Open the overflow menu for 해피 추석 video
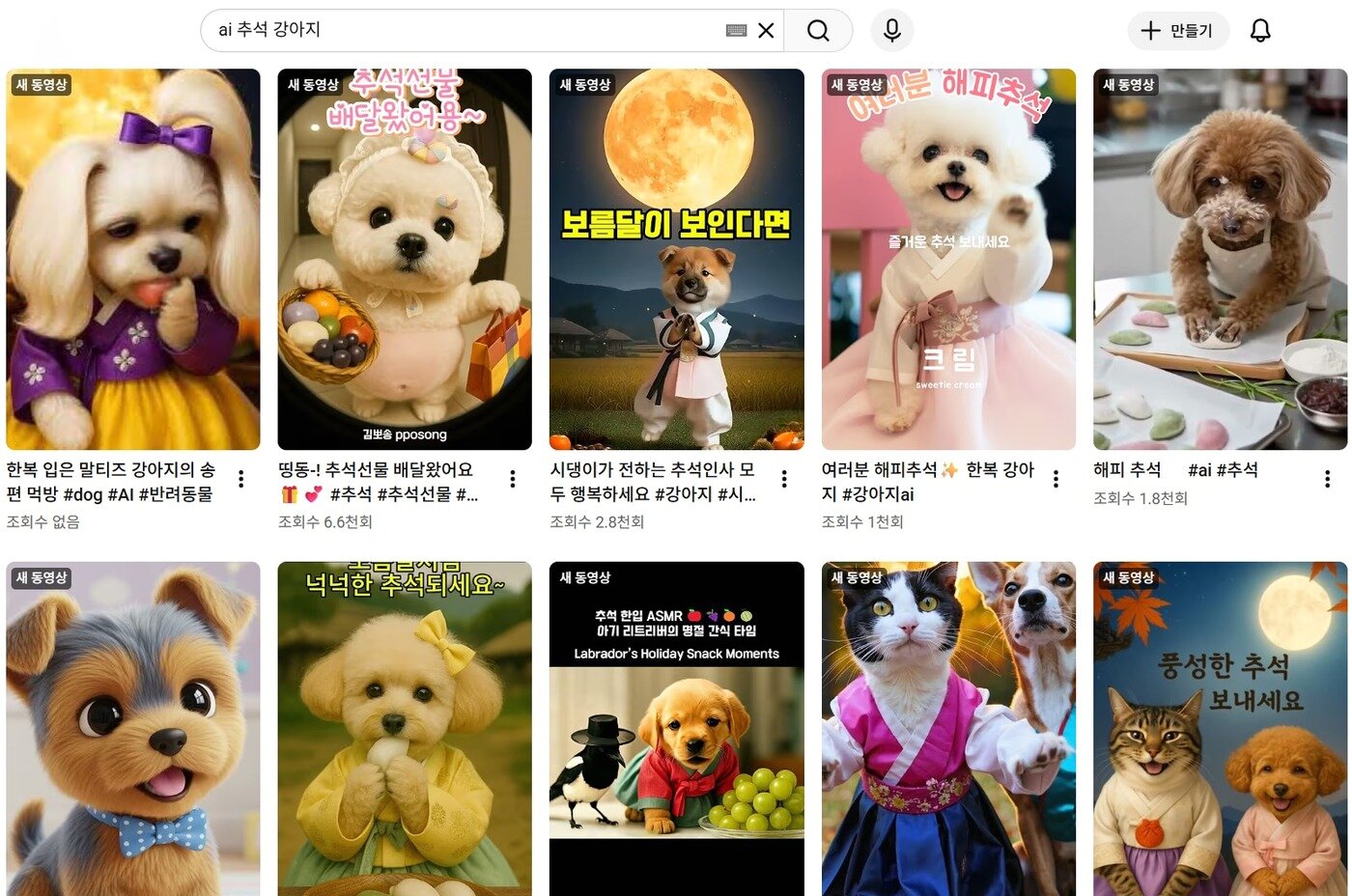The image size is (1352, 896). tap(1328, 479)
